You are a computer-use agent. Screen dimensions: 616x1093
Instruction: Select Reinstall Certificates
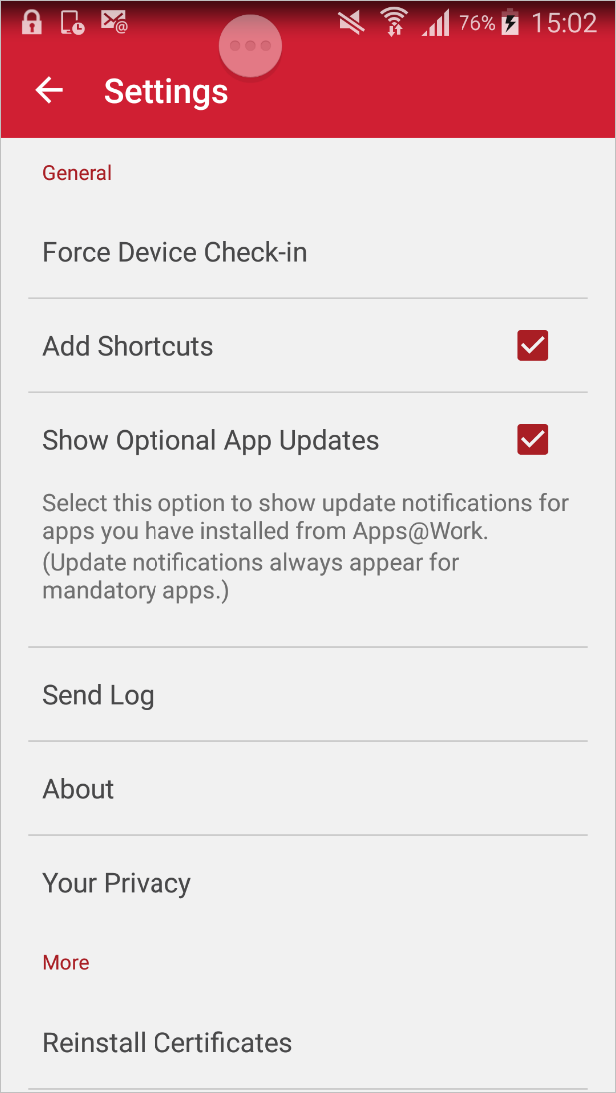167,1042
